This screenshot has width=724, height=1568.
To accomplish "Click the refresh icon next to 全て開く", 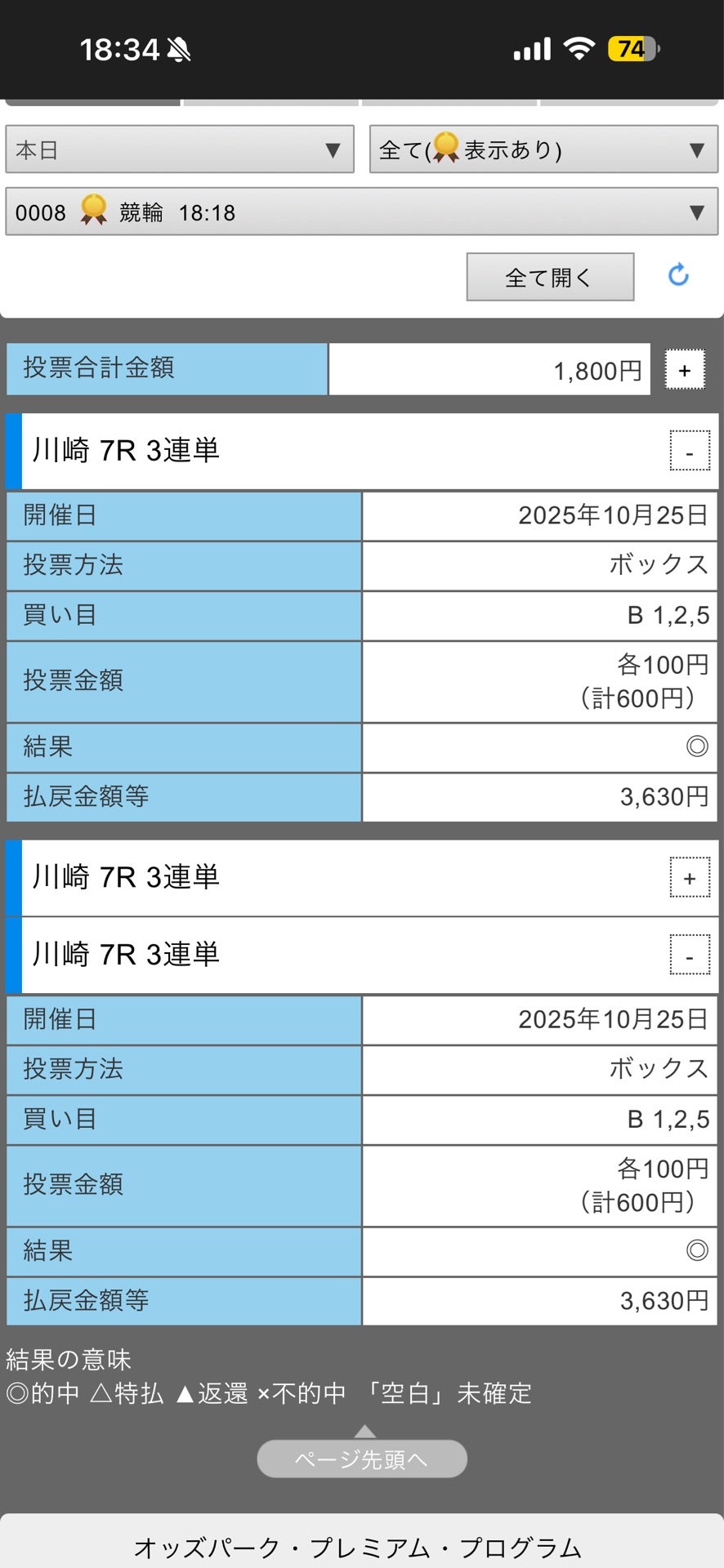I will (x=679, y=276).
